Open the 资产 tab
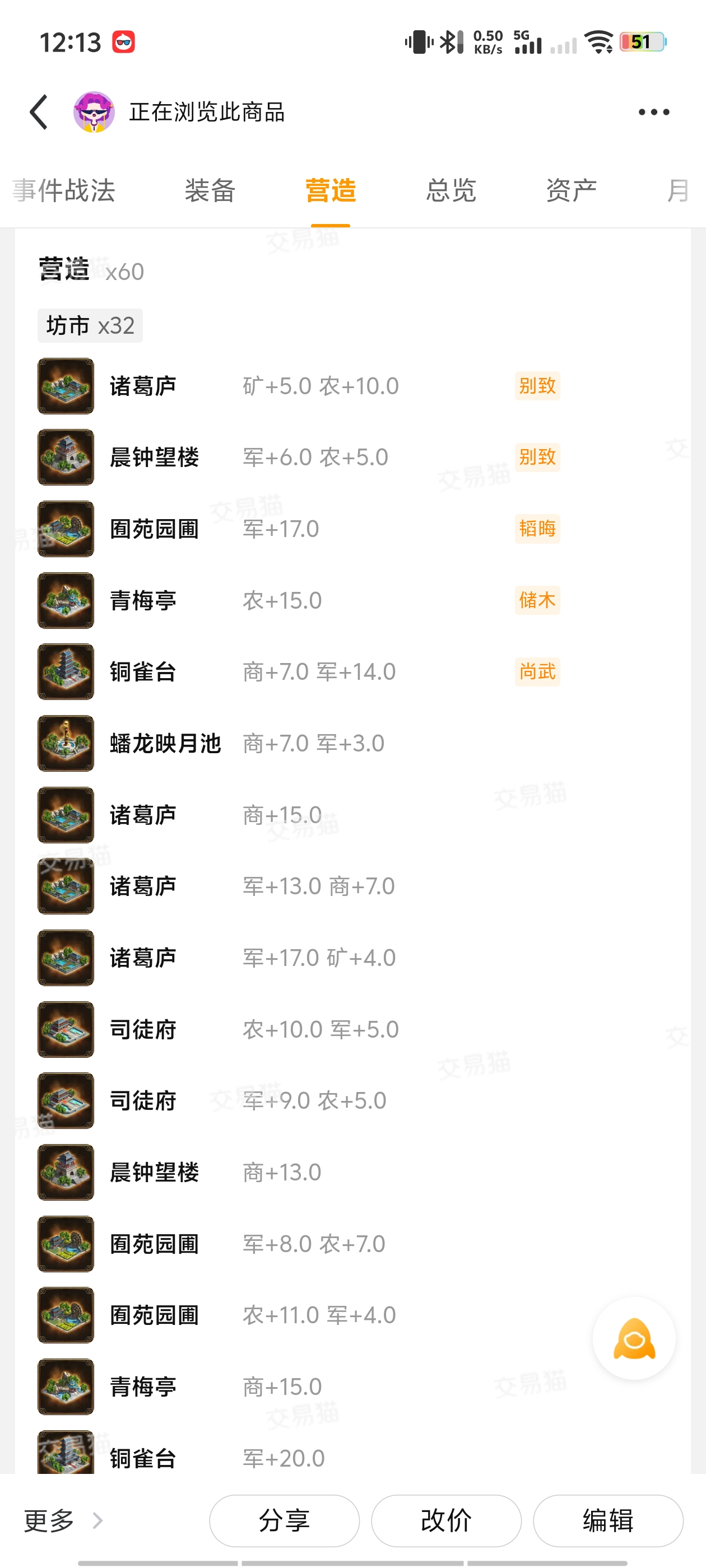 pyautogui.click(x=571, y=190)
